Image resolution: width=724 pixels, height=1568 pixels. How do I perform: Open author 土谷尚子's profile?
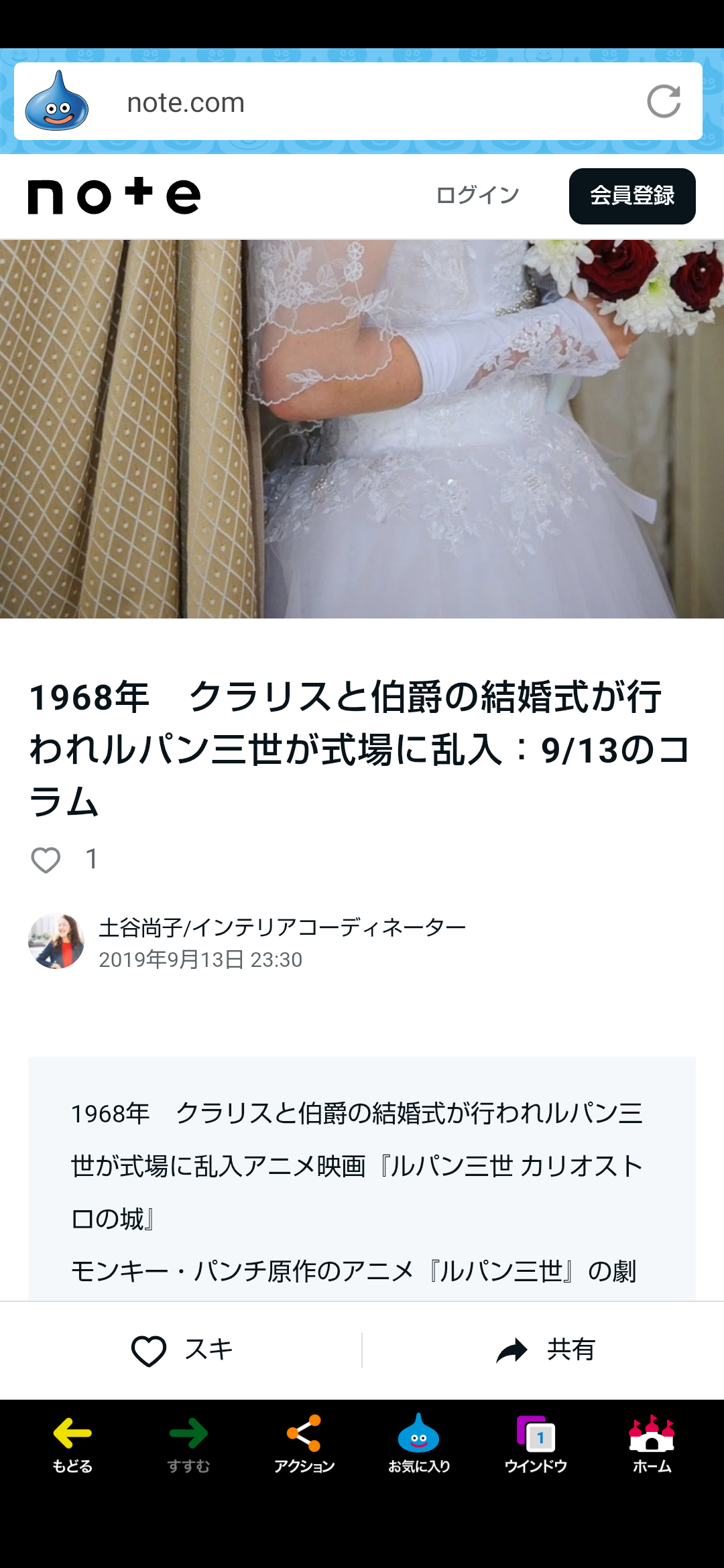pos(282,927)
